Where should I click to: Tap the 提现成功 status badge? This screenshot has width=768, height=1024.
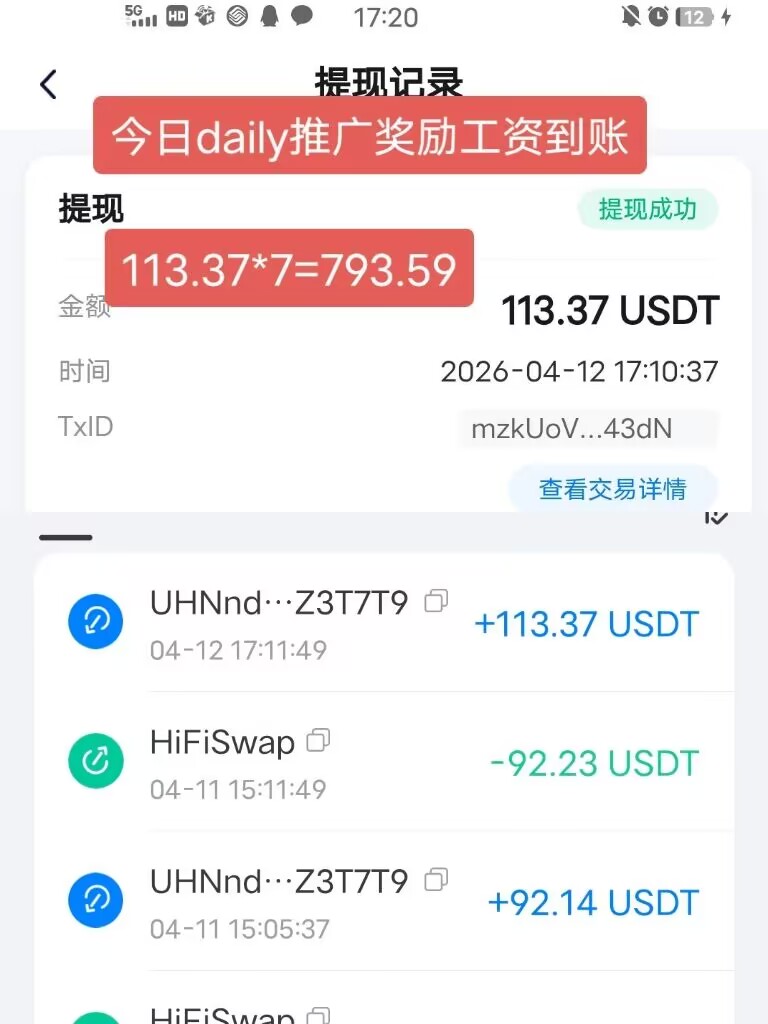pos(648,209)
